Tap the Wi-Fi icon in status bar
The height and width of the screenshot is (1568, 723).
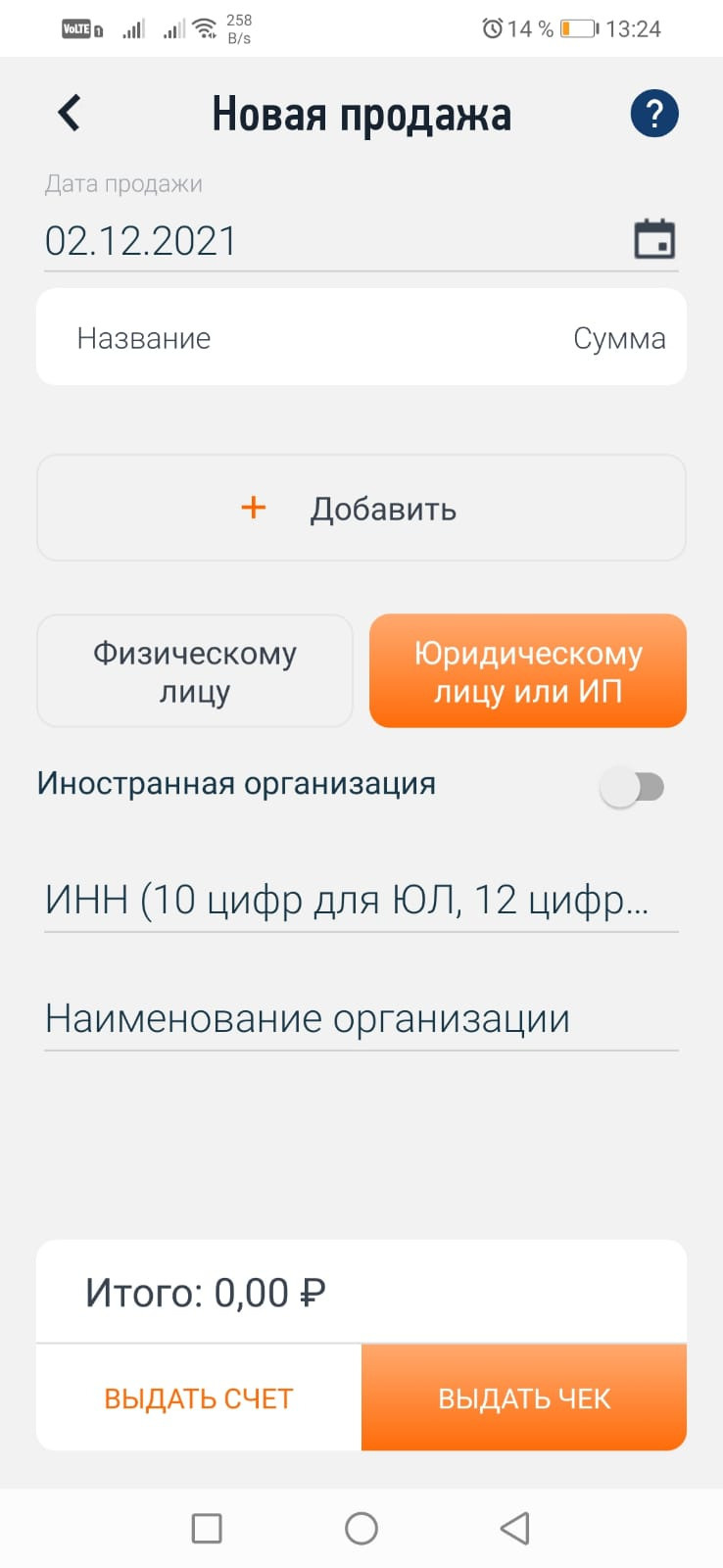point(206,26)
